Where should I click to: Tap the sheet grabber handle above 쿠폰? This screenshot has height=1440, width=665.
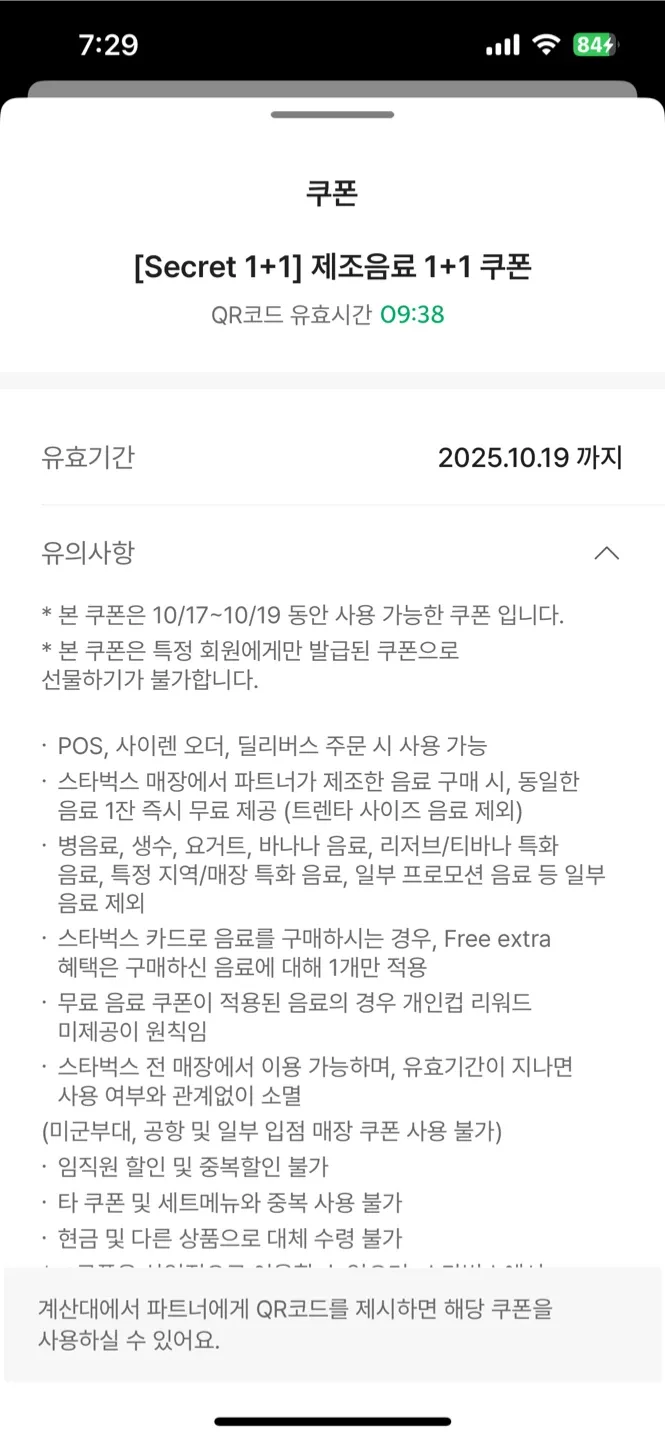(x=332, y=115)
